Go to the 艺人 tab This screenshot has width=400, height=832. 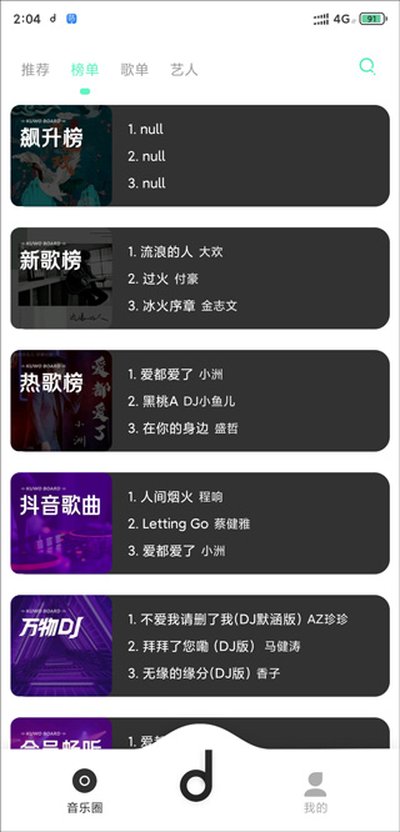tap(184, 70)
